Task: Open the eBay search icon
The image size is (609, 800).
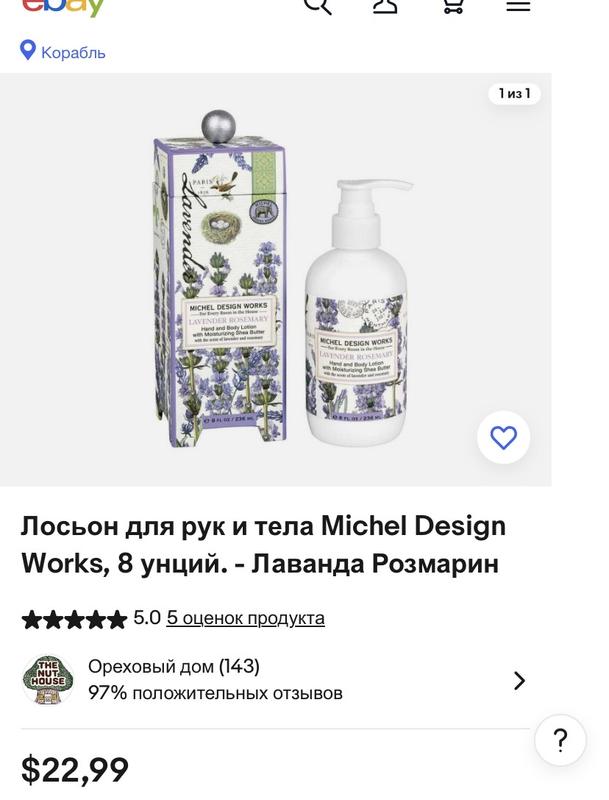Action: tap(318, 5)
